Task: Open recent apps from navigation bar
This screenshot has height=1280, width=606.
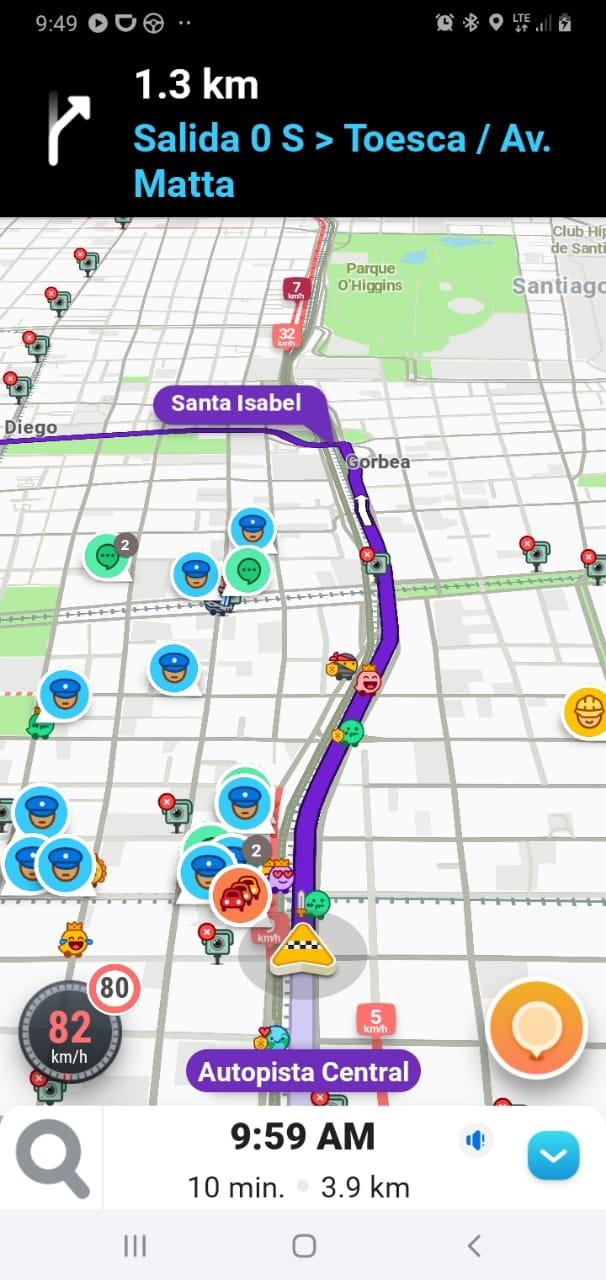Action: tap(135, 1245)
